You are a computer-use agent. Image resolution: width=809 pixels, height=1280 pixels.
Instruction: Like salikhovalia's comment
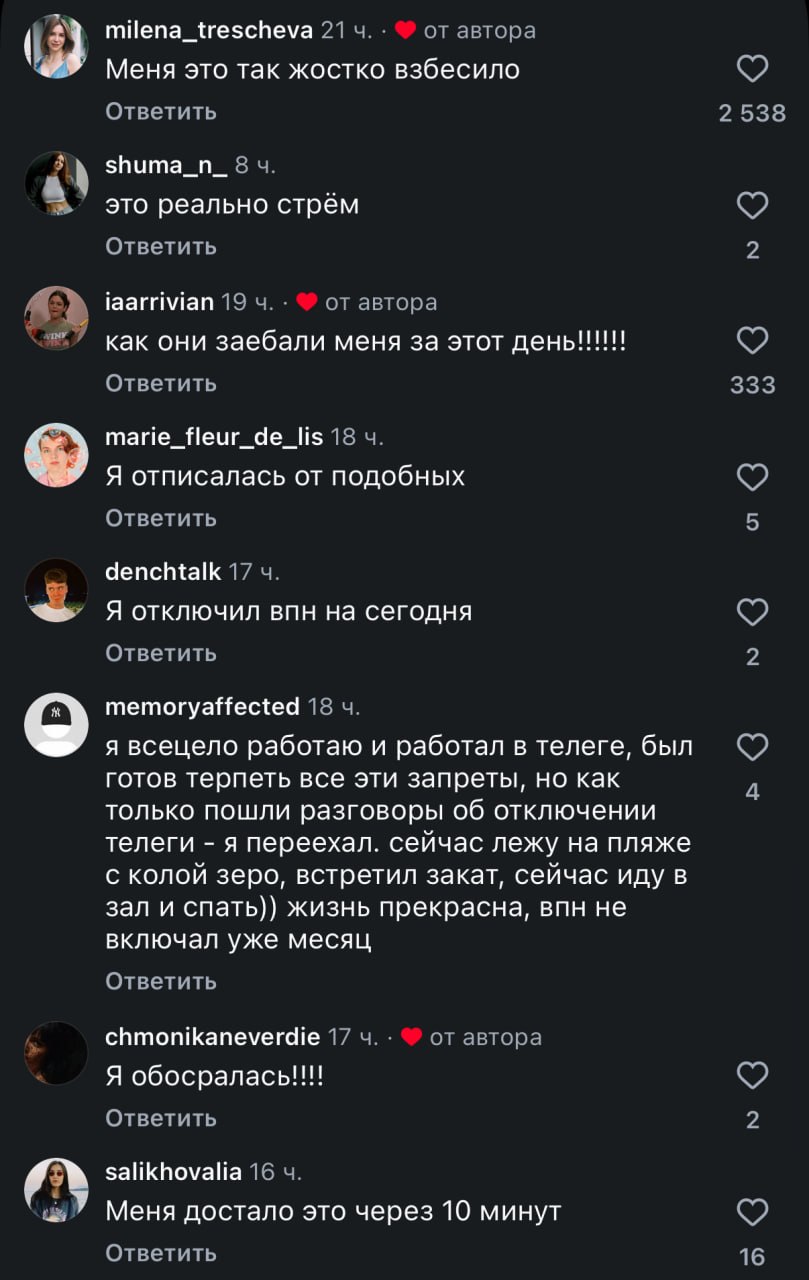pos(752,1213)
